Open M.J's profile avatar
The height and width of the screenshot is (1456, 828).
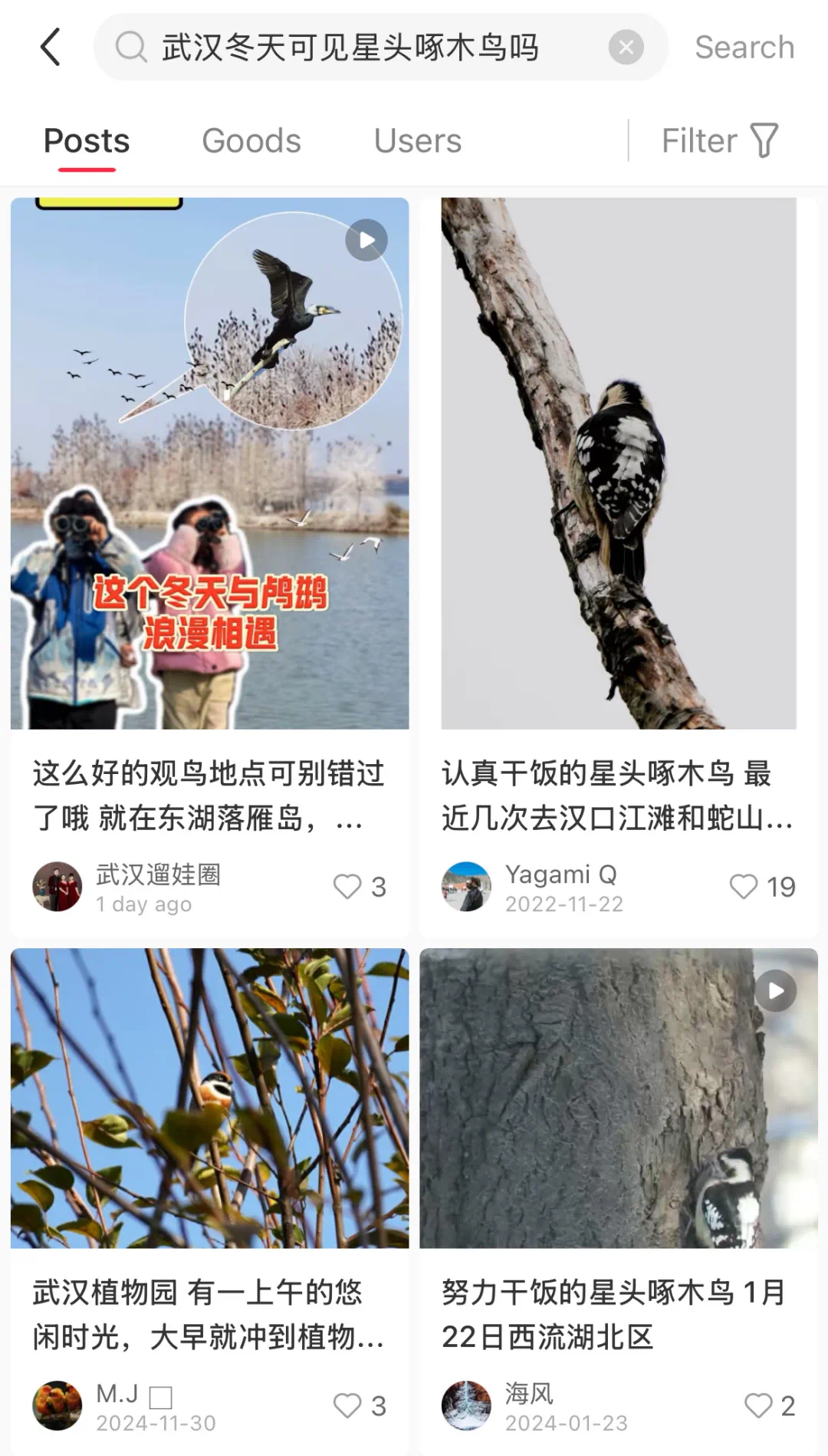(x=58, y=1405)
